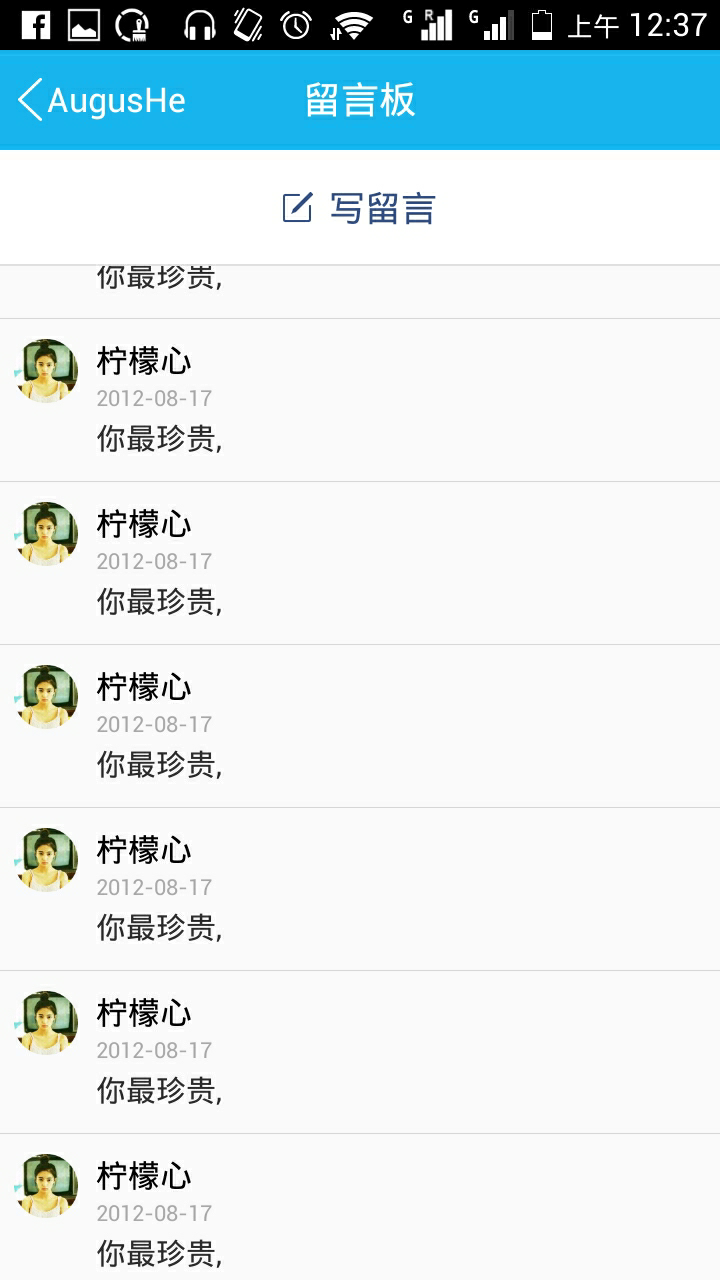Tap the date 2012-08-17 on first message
The height and width of the screenshot is (1280, 720).
tap(154, 398)
